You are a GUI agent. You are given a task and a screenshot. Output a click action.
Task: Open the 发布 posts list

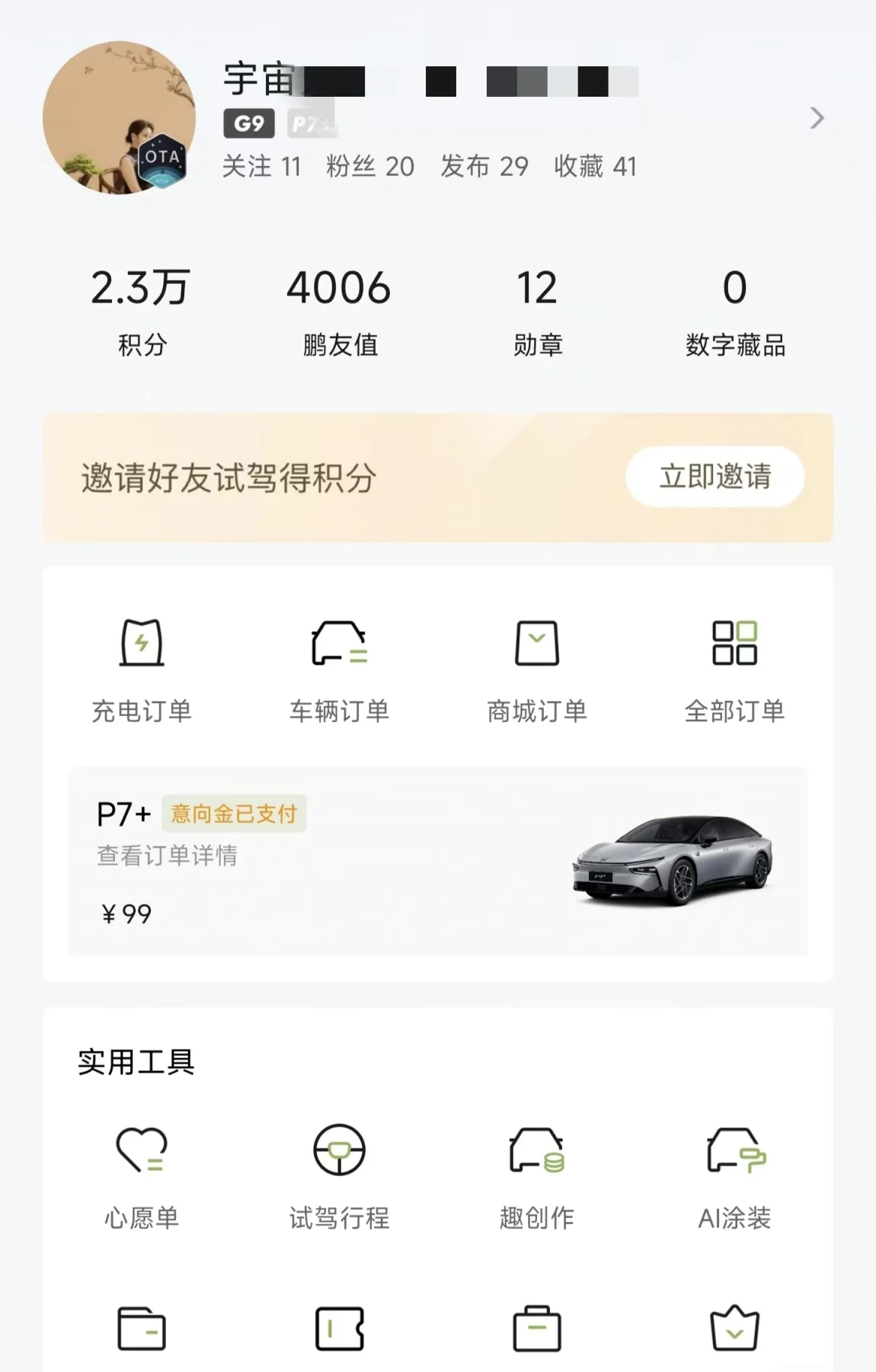(x=484, y=166)
